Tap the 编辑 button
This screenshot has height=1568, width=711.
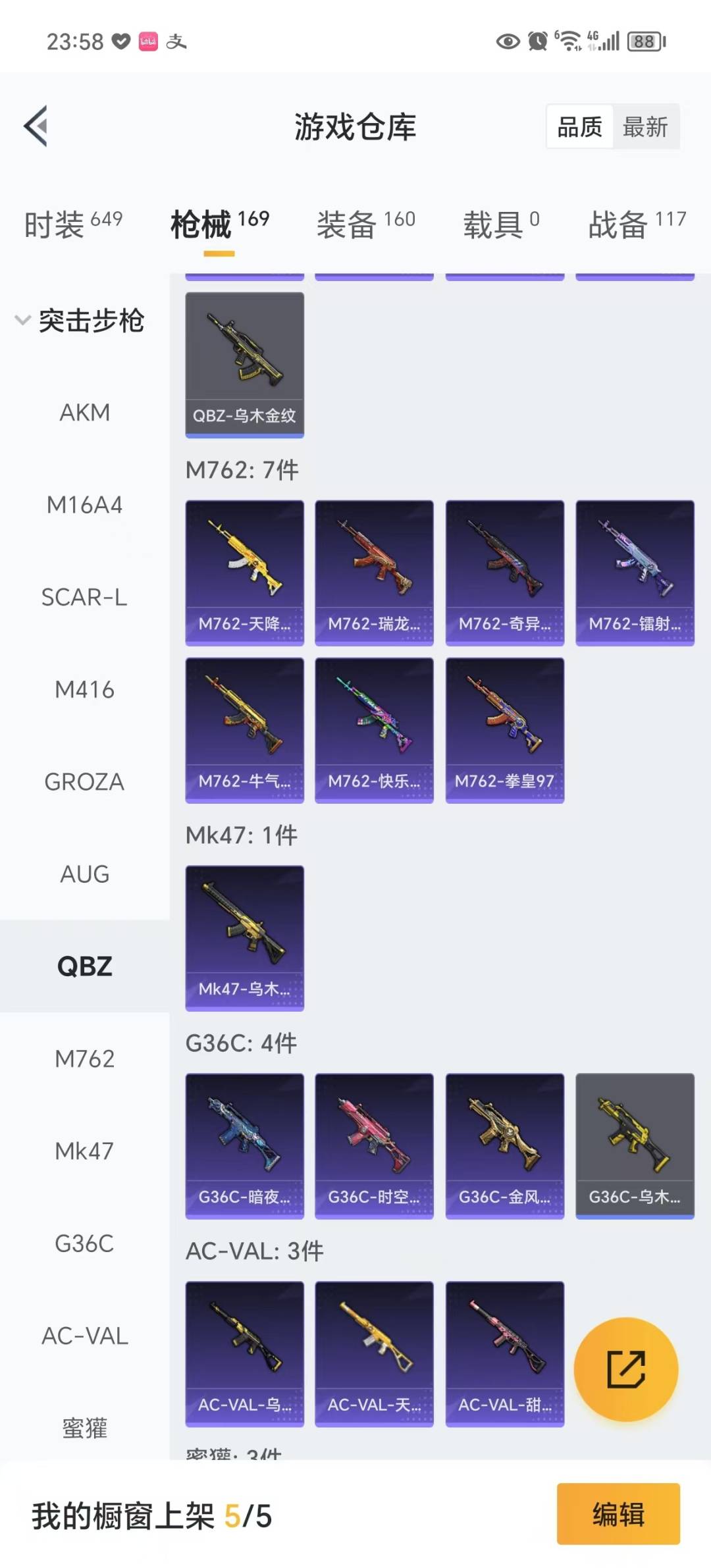(618, 1513)
